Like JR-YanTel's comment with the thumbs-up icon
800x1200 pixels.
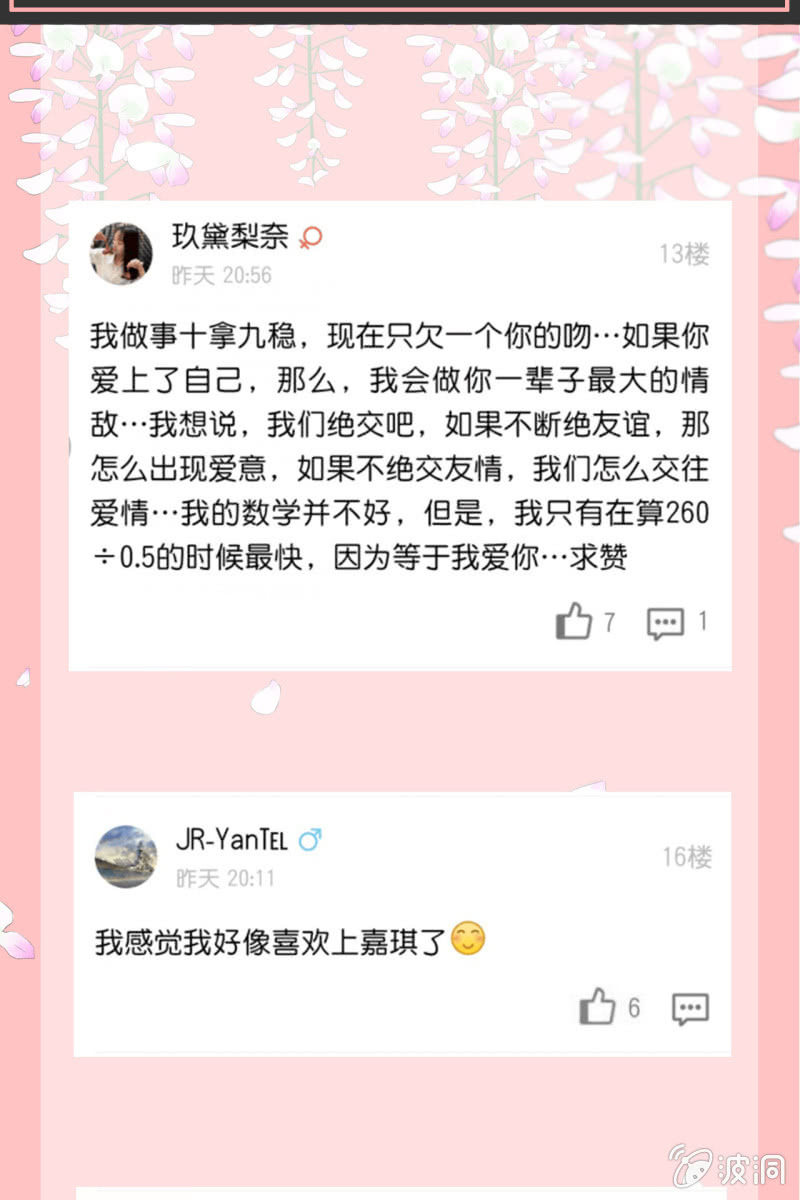point(599,1008)
